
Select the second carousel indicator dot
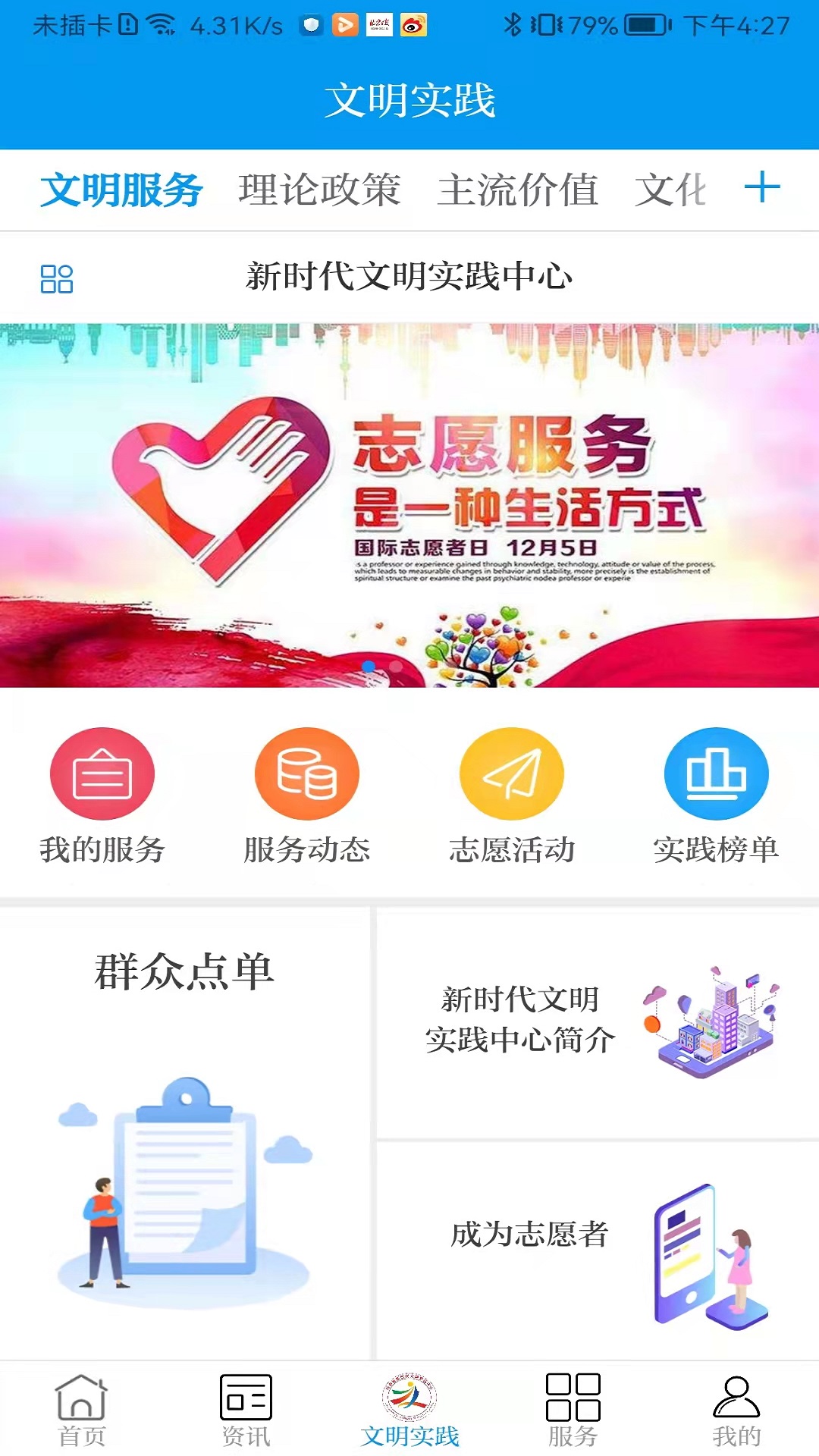click(394, 664)
